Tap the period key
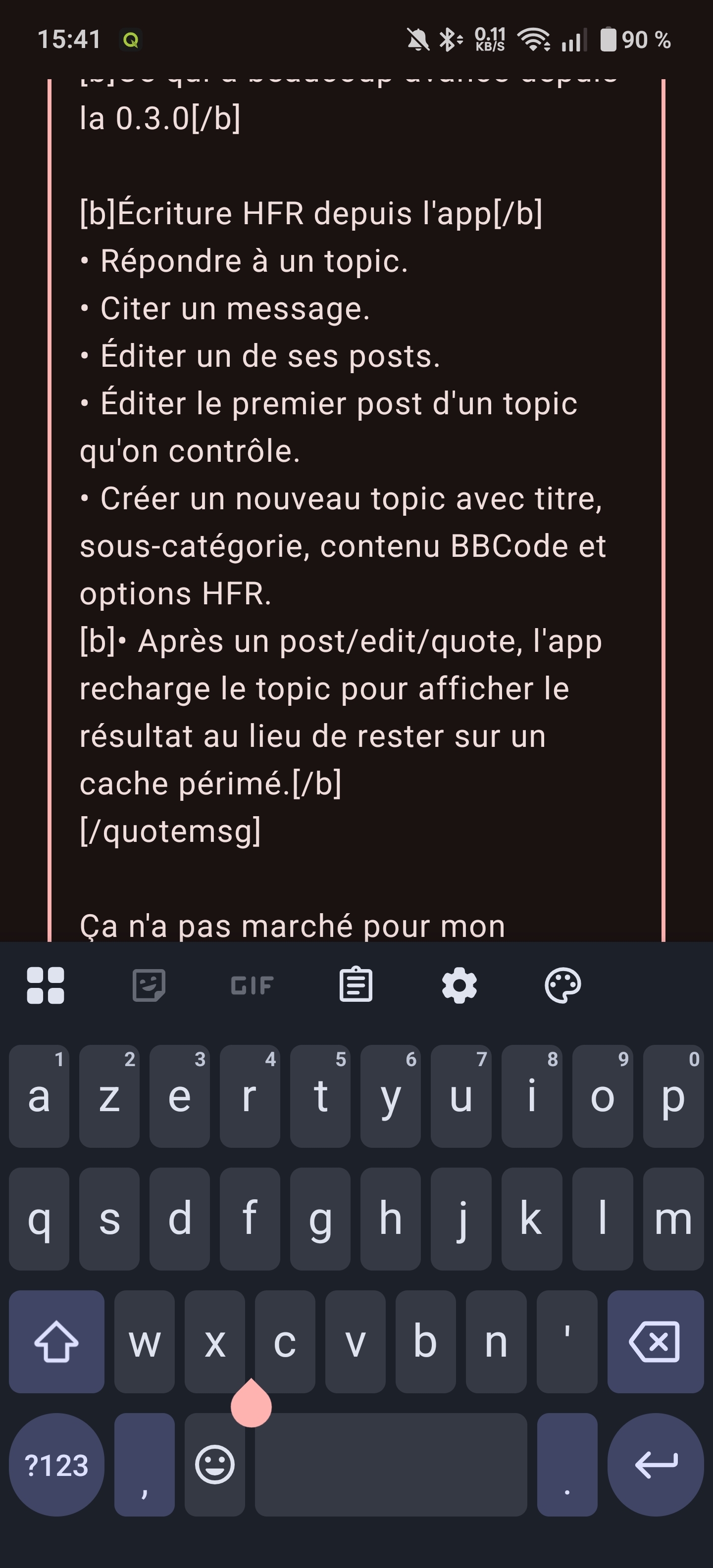Viewport: 713px width, 1568px height. (x=567, y=1465)
